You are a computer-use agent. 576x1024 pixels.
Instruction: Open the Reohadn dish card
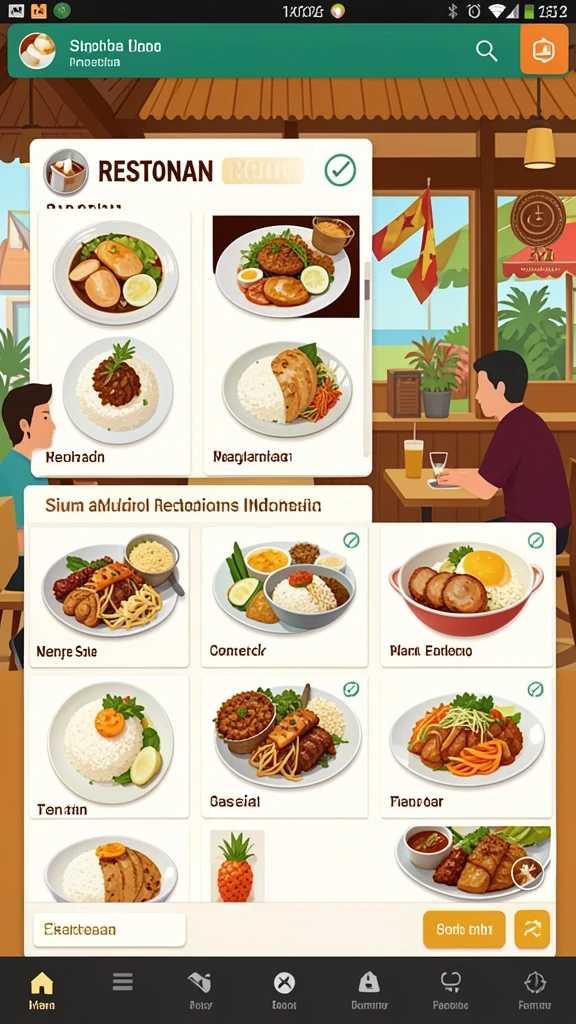114,342
